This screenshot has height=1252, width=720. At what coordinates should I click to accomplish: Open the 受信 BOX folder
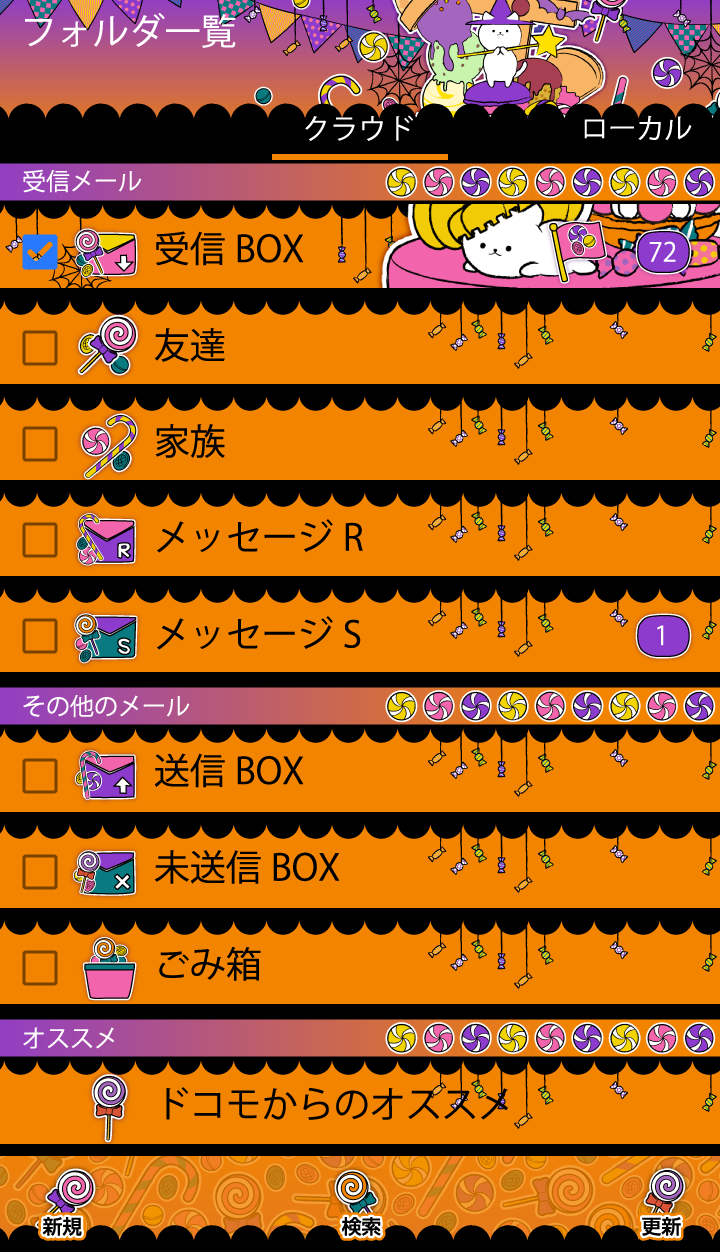tap(230, 250)
